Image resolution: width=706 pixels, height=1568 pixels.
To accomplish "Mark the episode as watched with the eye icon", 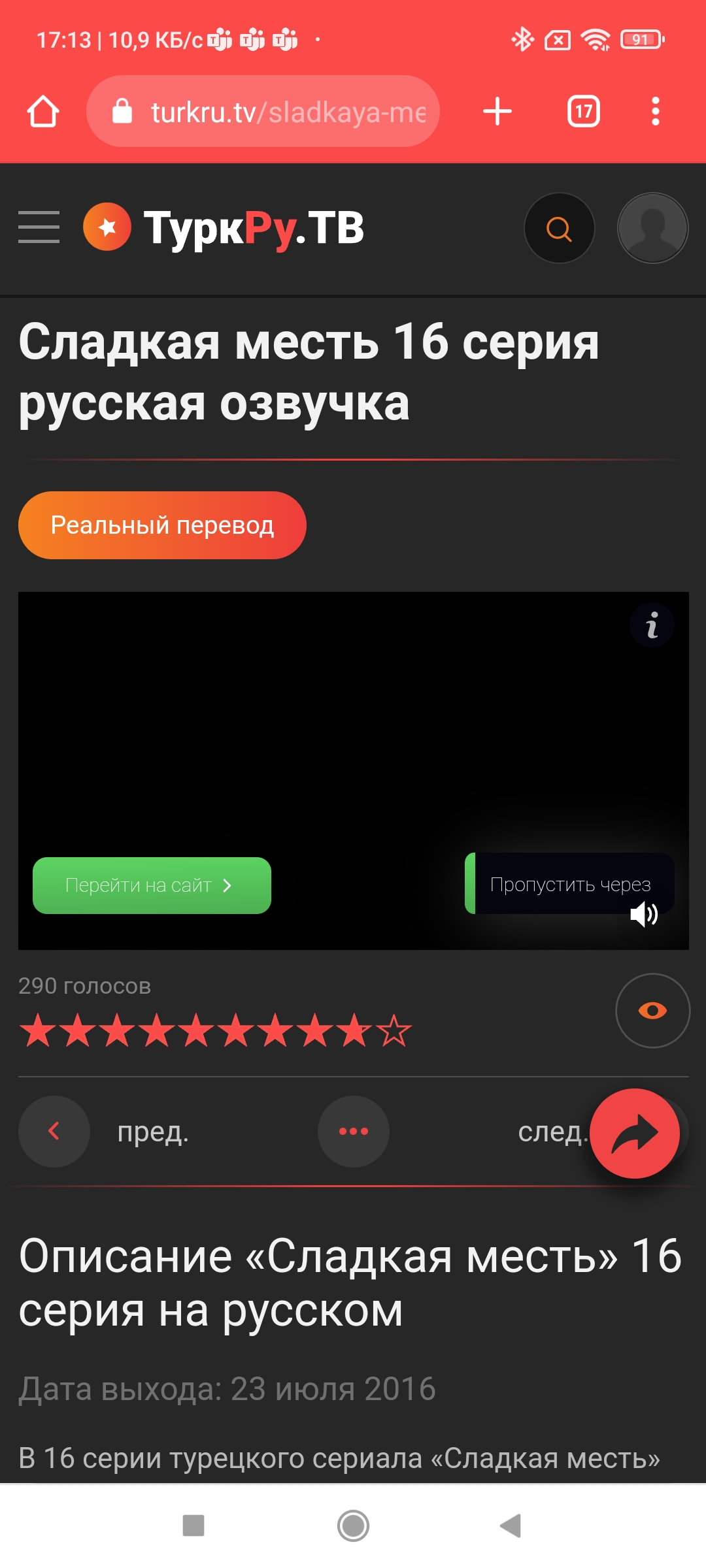I will click(x=652, y=1011).
